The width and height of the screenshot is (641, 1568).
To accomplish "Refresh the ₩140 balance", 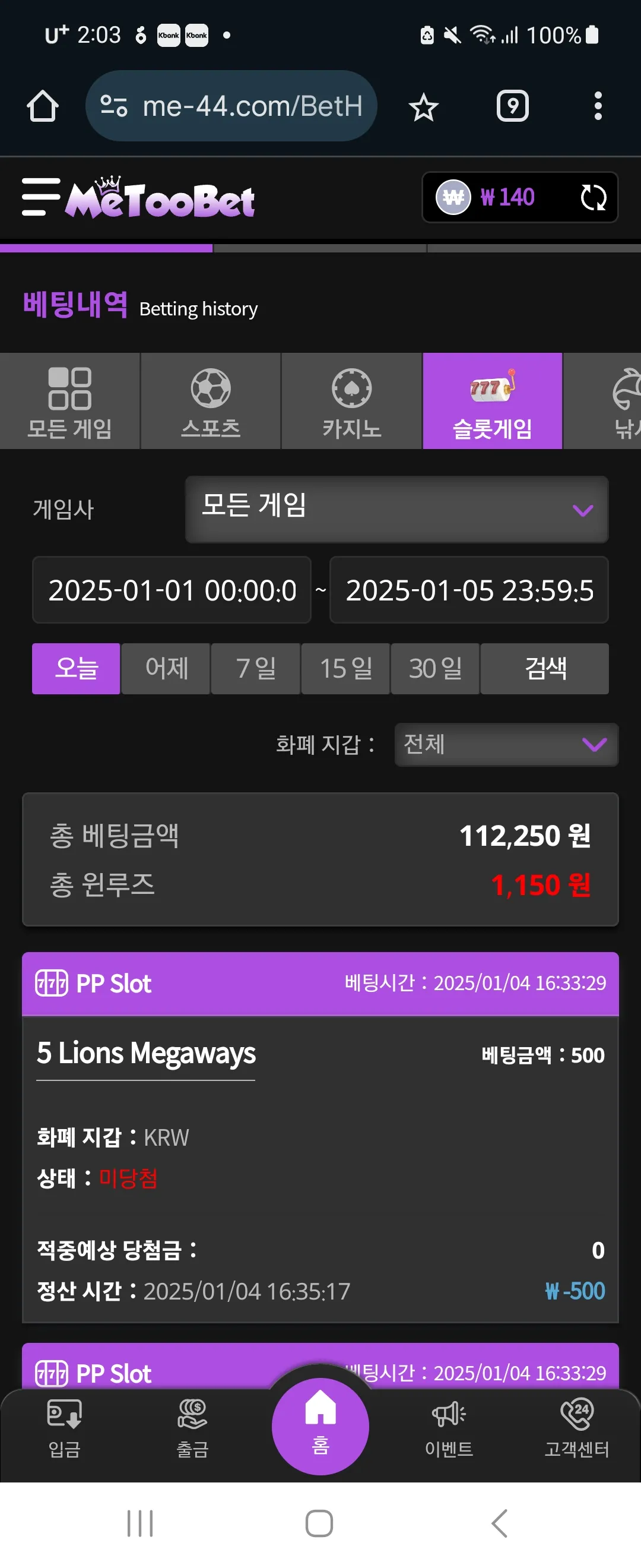I will tap(593, 197).
